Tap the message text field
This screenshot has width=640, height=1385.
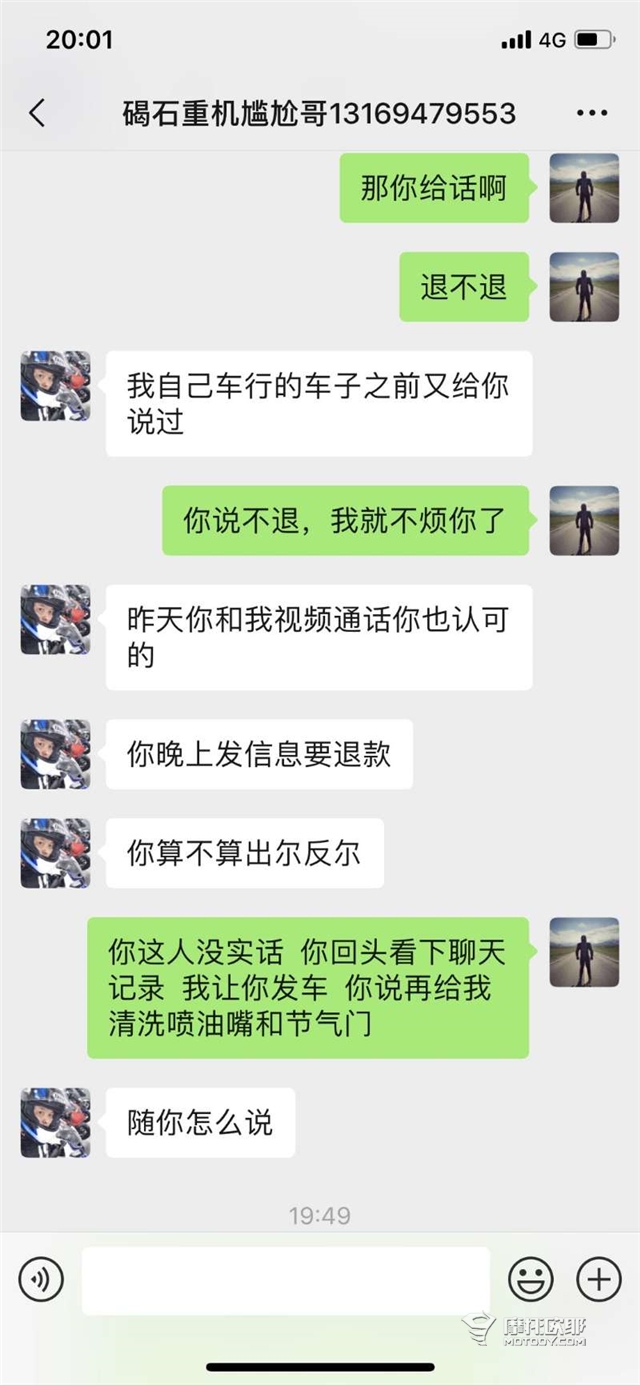point(286,1280)
